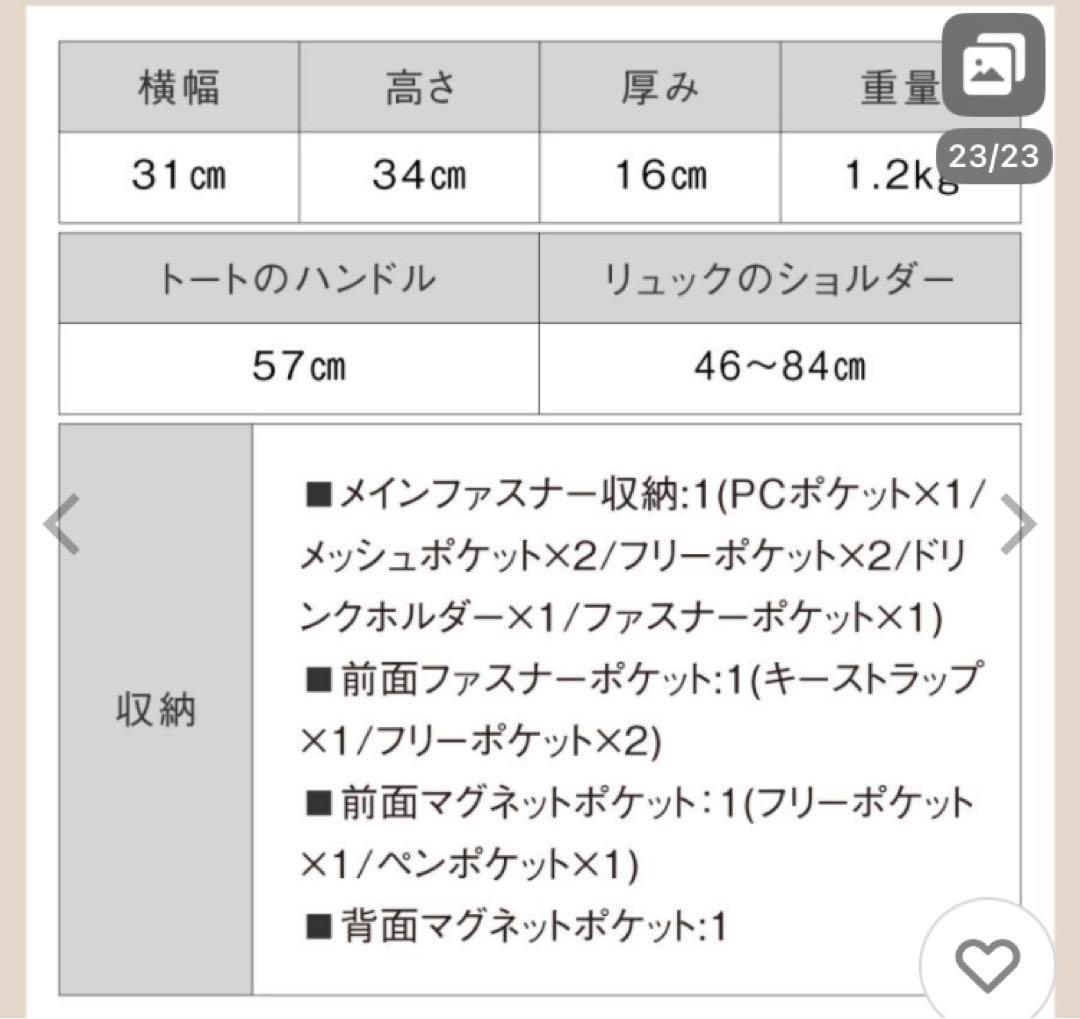The image size is (1080, 1019).
Task: Open the image gallery overview icon
Action: (993, 65)
